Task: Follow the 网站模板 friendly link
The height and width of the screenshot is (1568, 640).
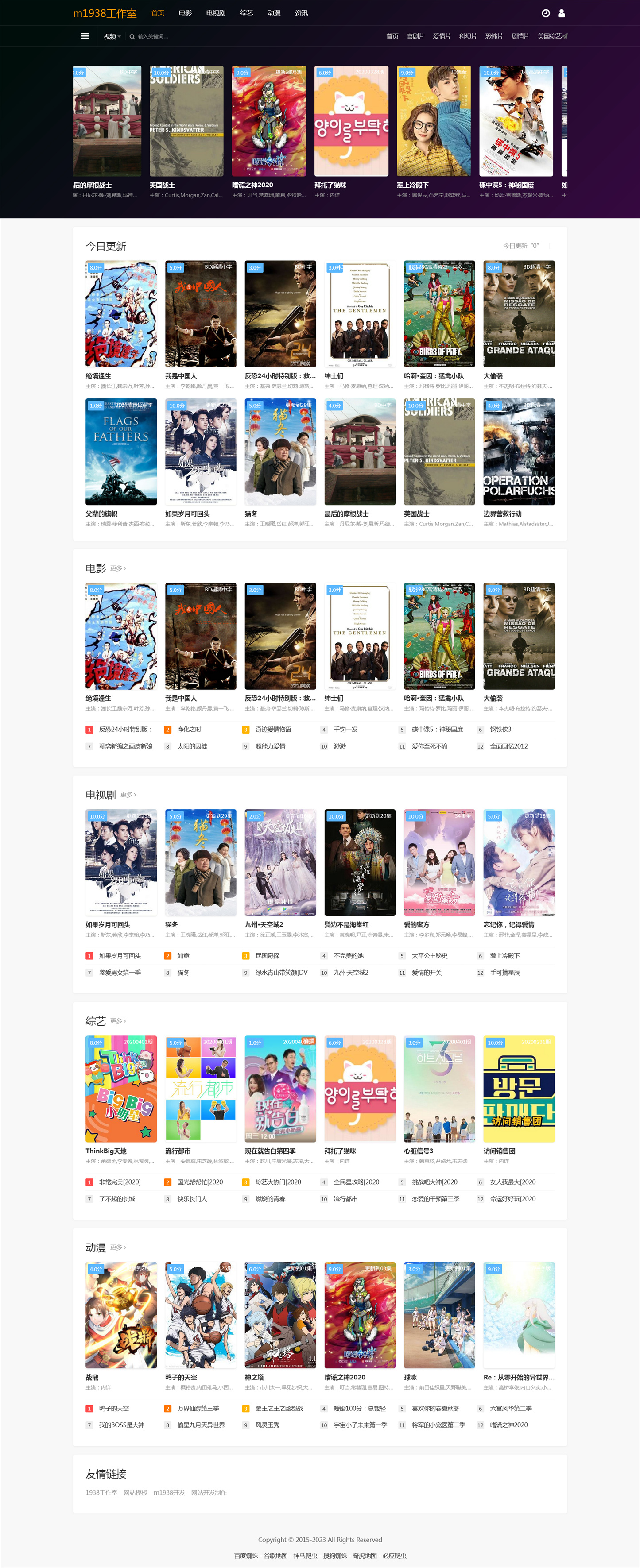Action: click(x=135, y=1493)
